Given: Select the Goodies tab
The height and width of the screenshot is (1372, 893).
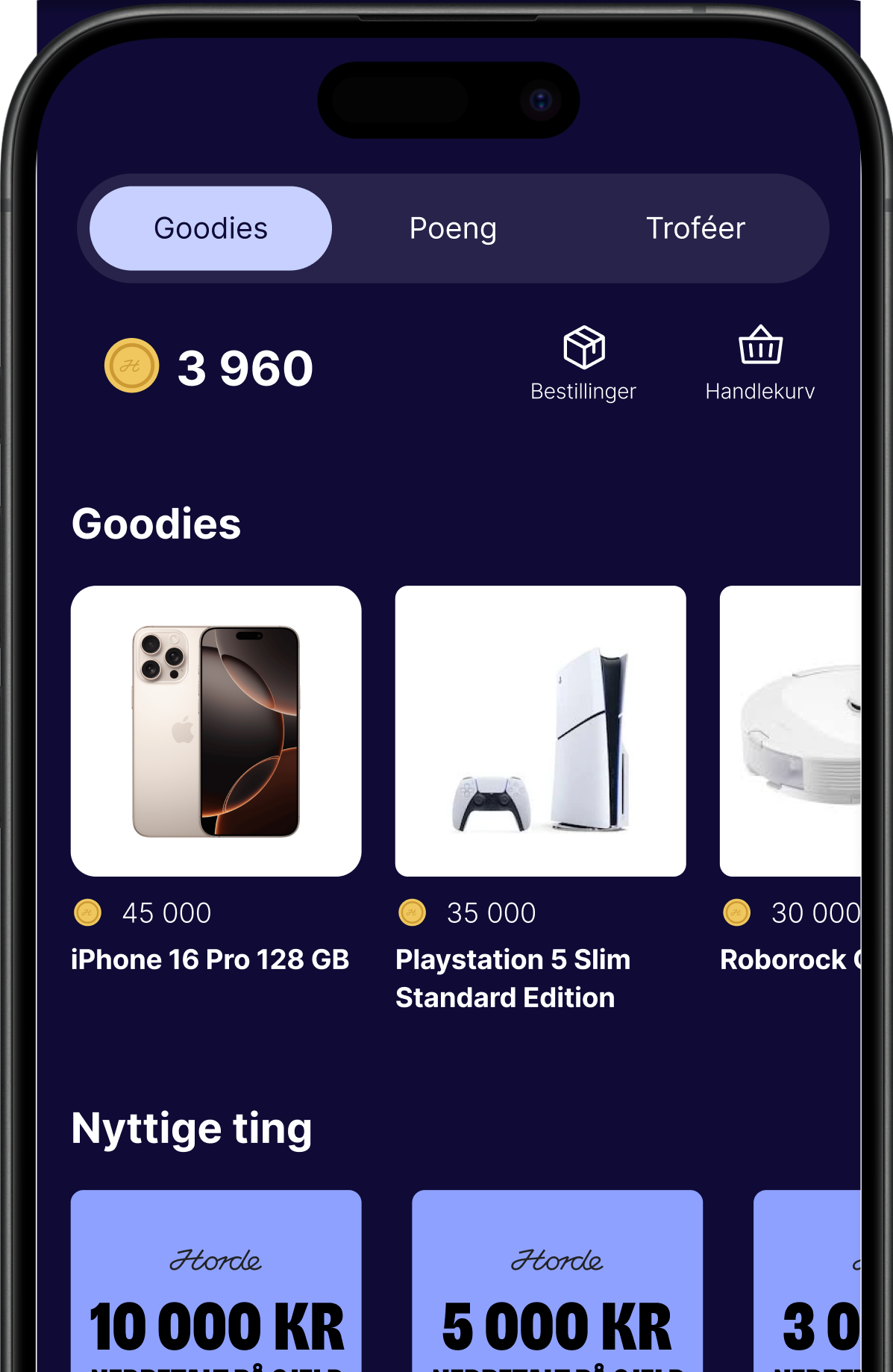Looking at the screenshot, I should pyautogui.click(x=210, y=228).
